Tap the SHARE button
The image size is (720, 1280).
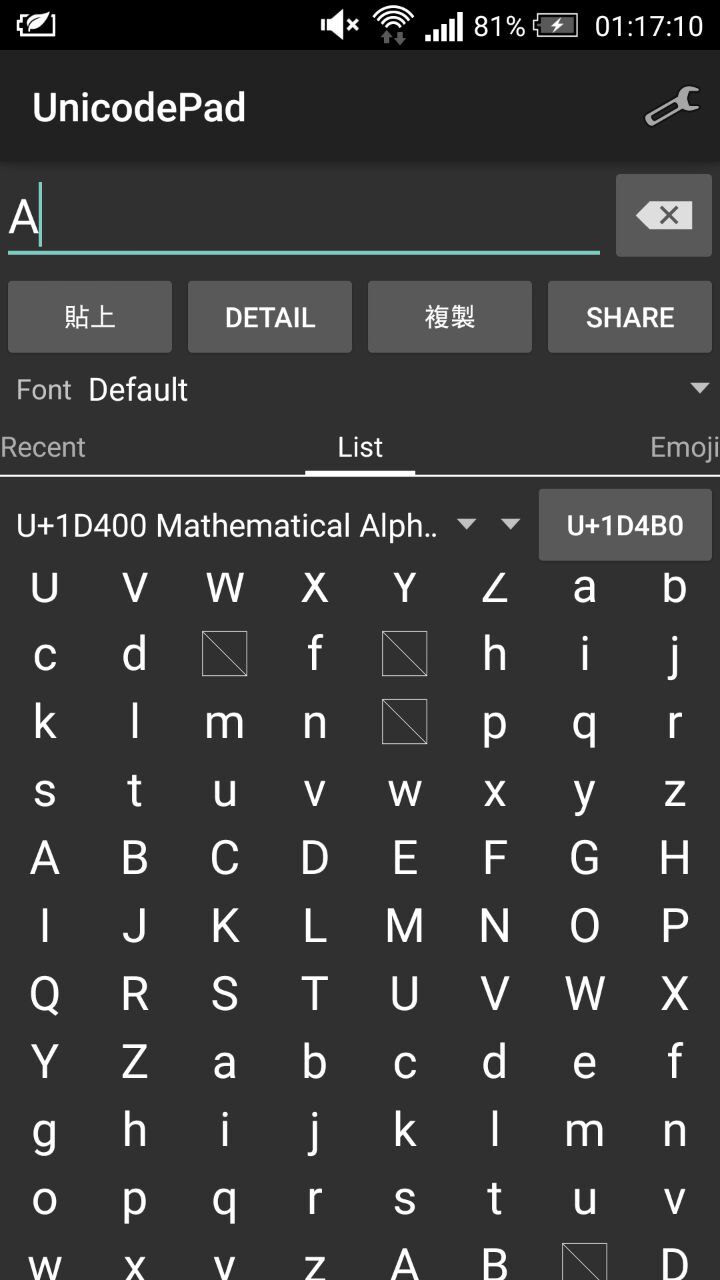tap(630, 317)
